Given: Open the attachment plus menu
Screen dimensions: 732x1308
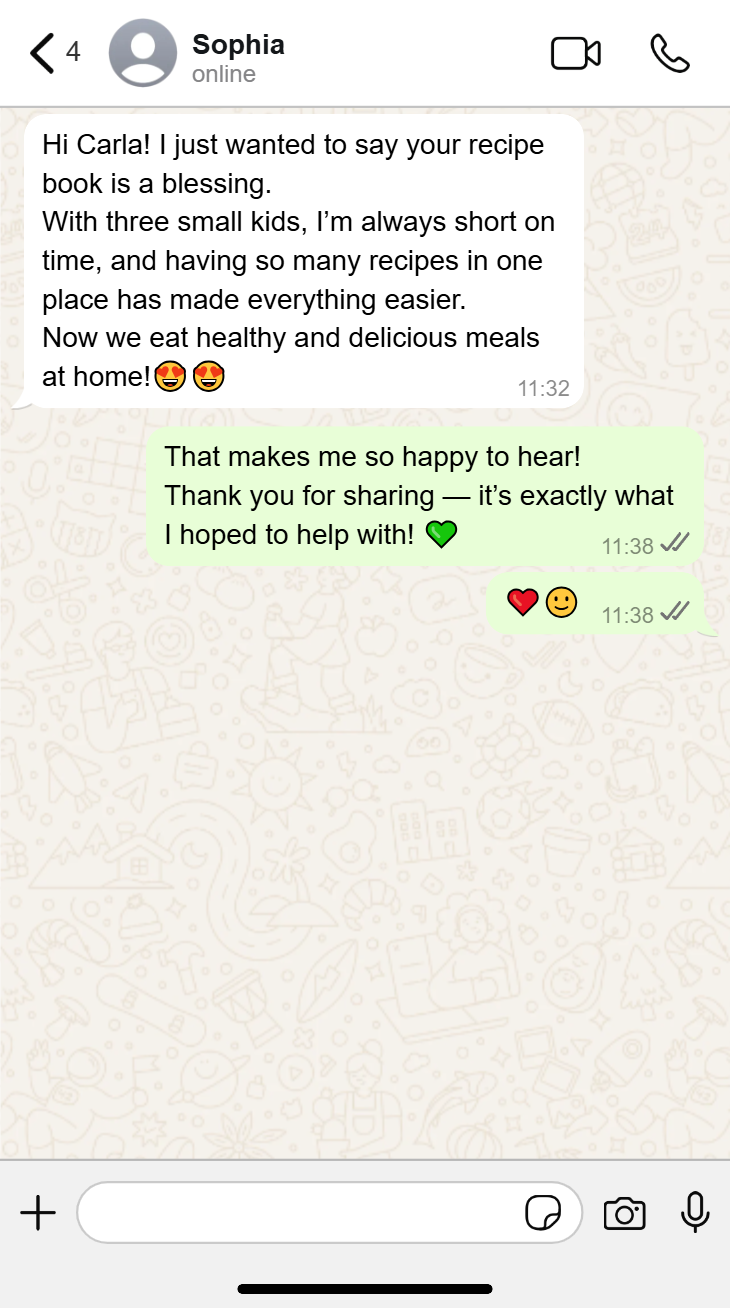Looking at the screenshot, I should (38, 1213).
